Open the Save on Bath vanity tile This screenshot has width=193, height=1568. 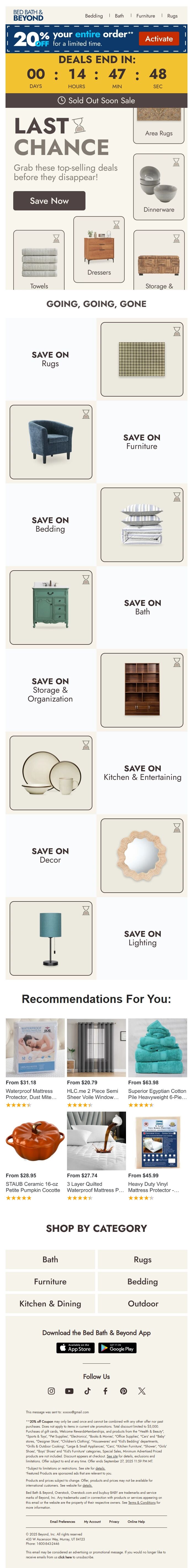[51, 607]
